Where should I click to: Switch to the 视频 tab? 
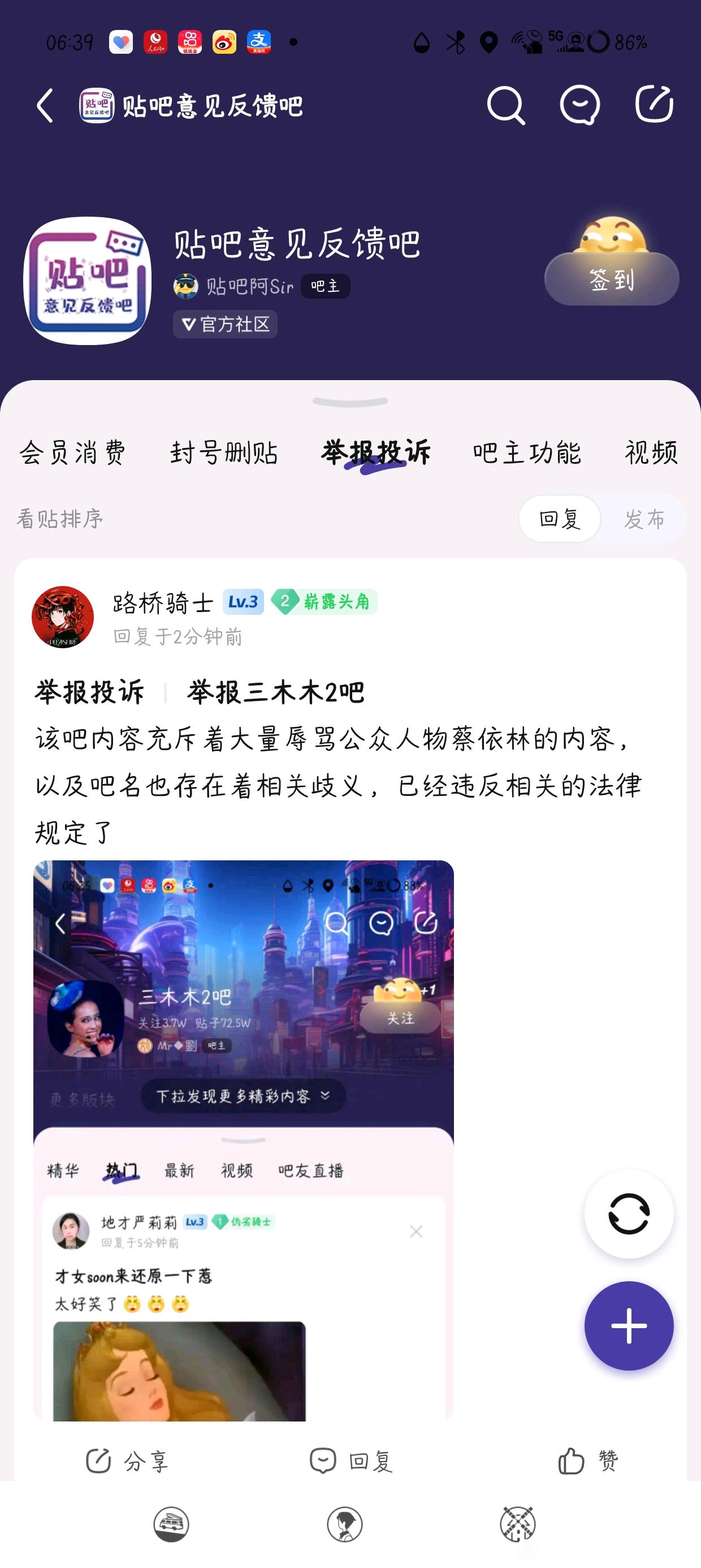pos(651,453)
